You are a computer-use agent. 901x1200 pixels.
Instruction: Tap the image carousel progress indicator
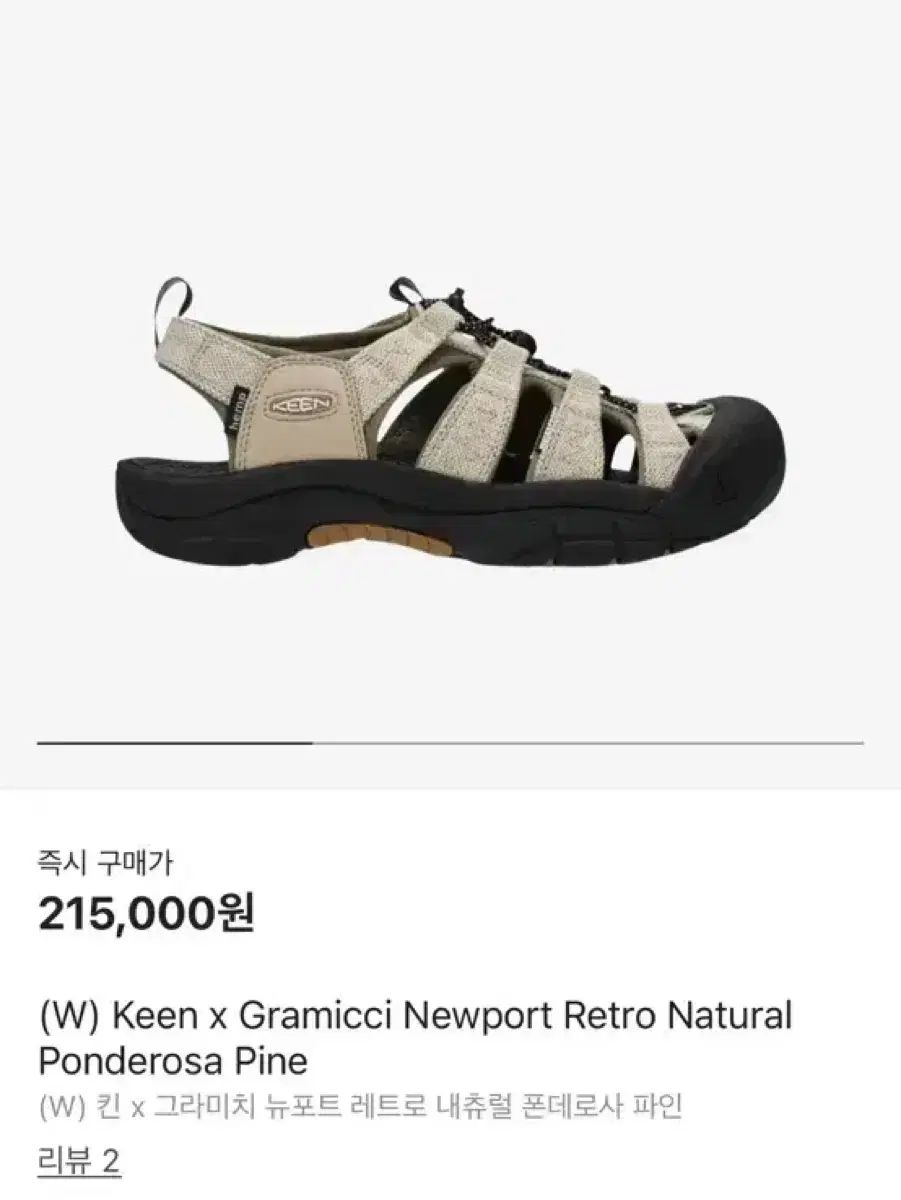(x=450, y=743)
